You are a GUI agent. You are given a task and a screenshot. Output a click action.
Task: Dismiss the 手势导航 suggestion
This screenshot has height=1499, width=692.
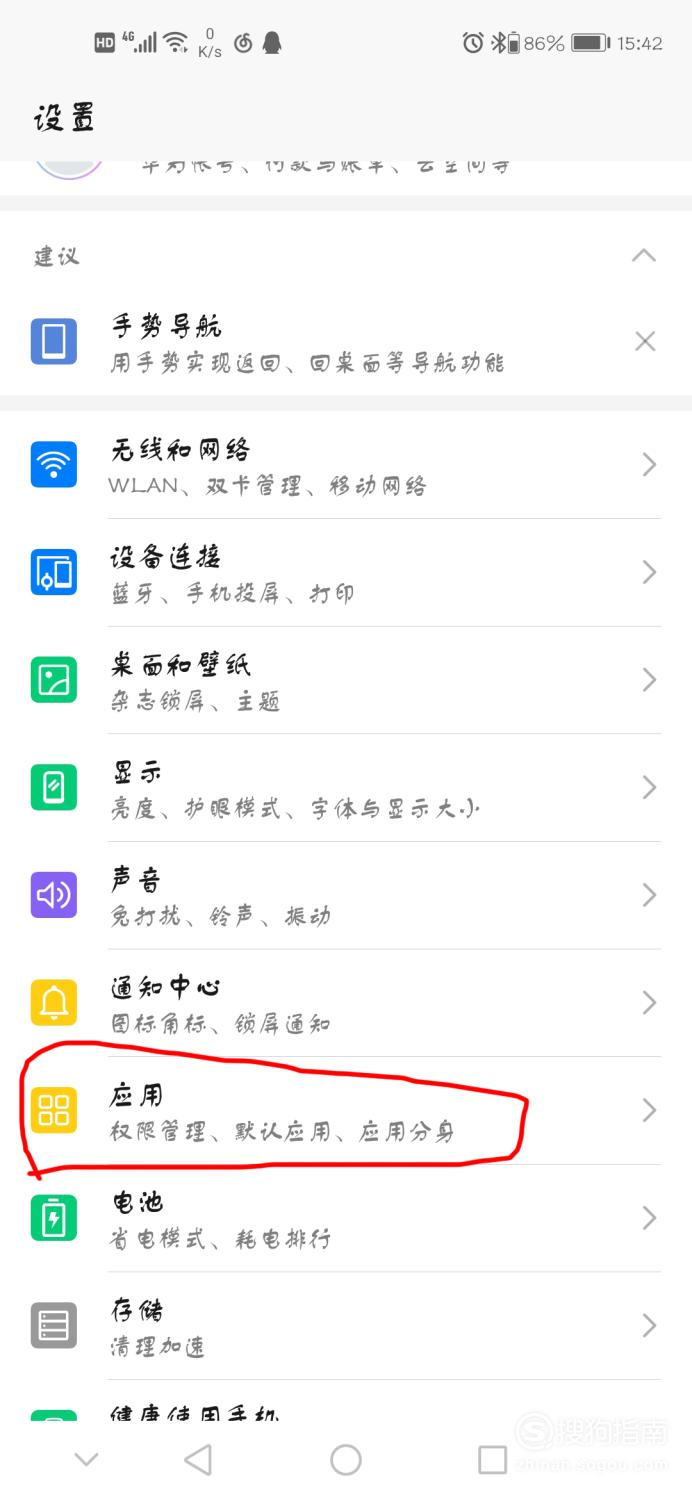(645, 342)
